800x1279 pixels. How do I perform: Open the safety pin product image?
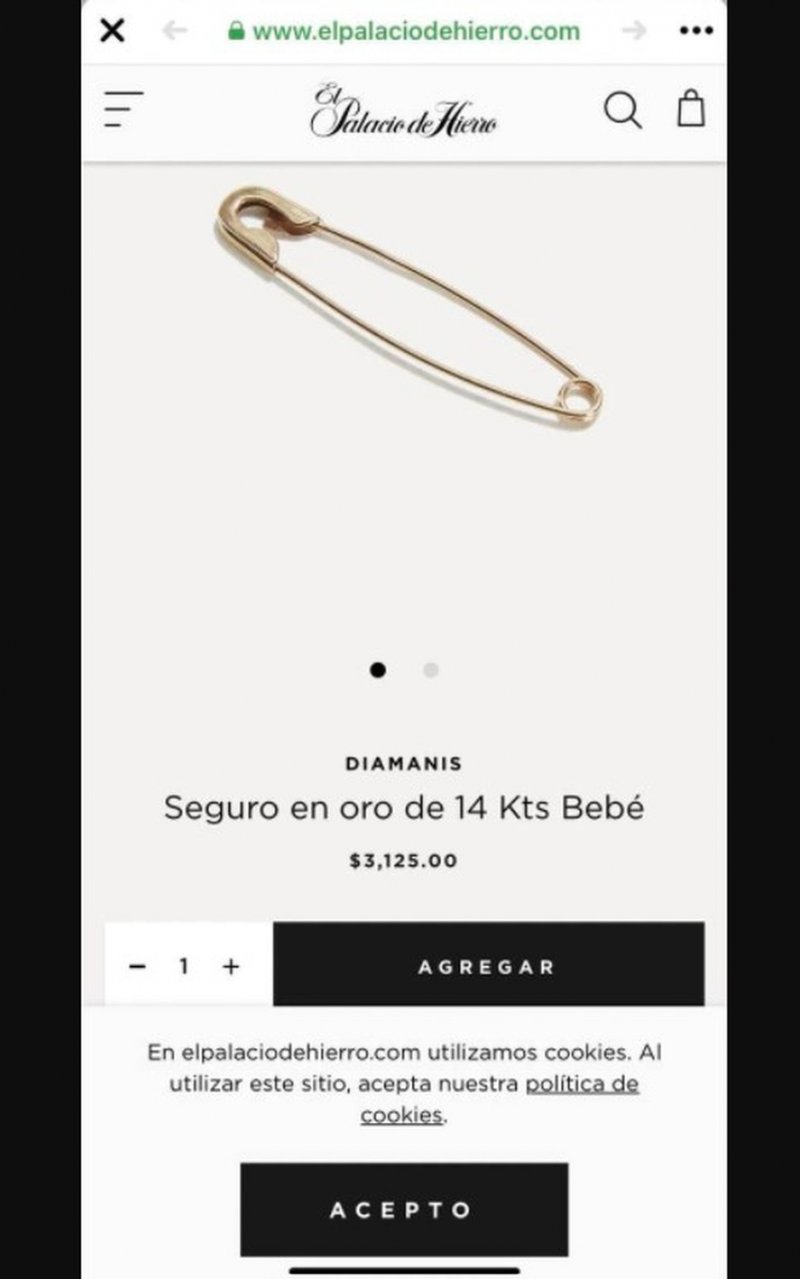point(409,306)
